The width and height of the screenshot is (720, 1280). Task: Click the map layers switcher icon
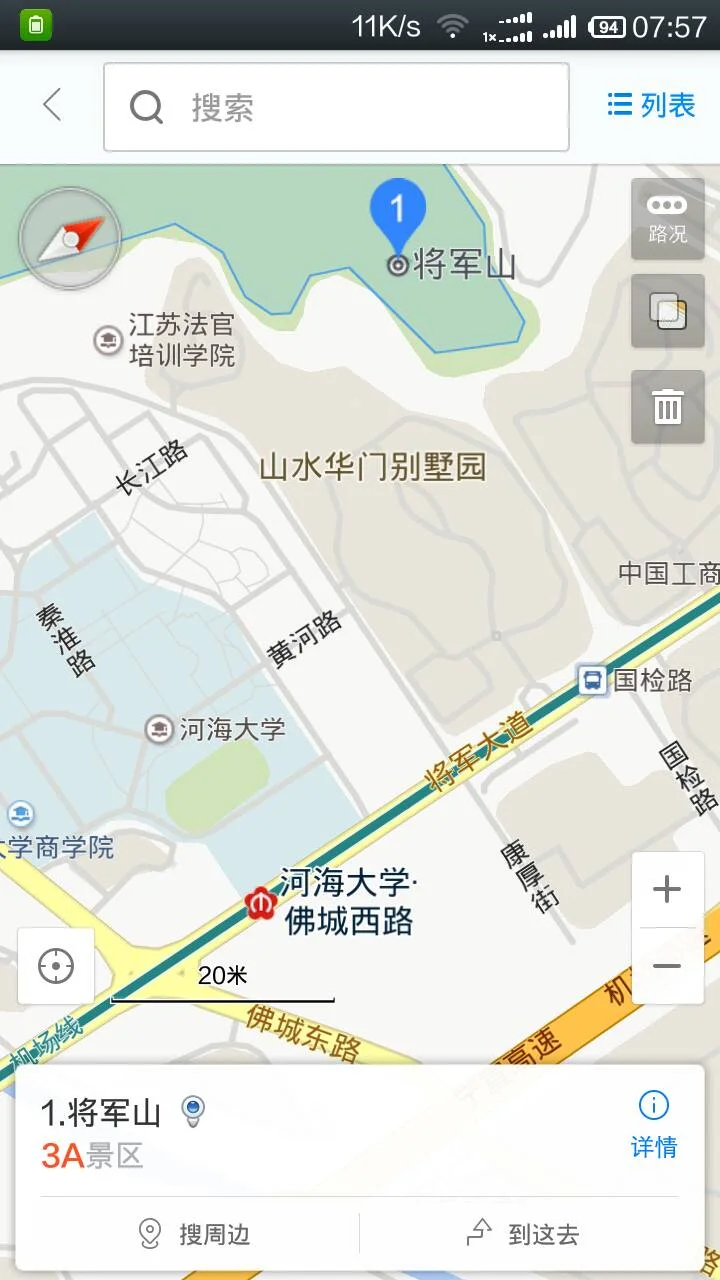(x=667, y=311)
